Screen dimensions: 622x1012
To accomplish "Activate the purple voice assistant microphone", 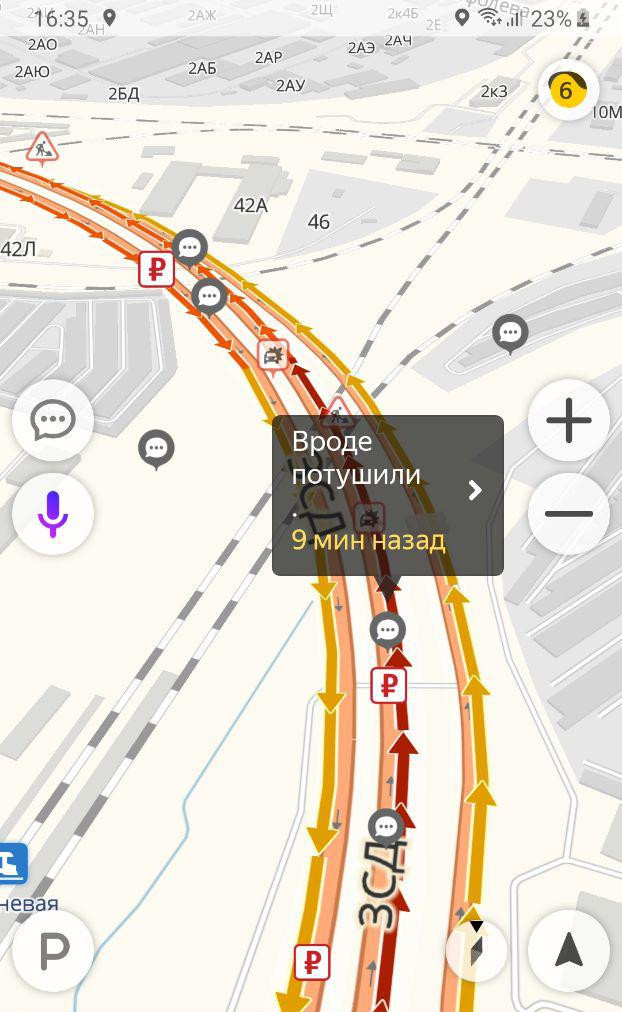I will (53, 513).
